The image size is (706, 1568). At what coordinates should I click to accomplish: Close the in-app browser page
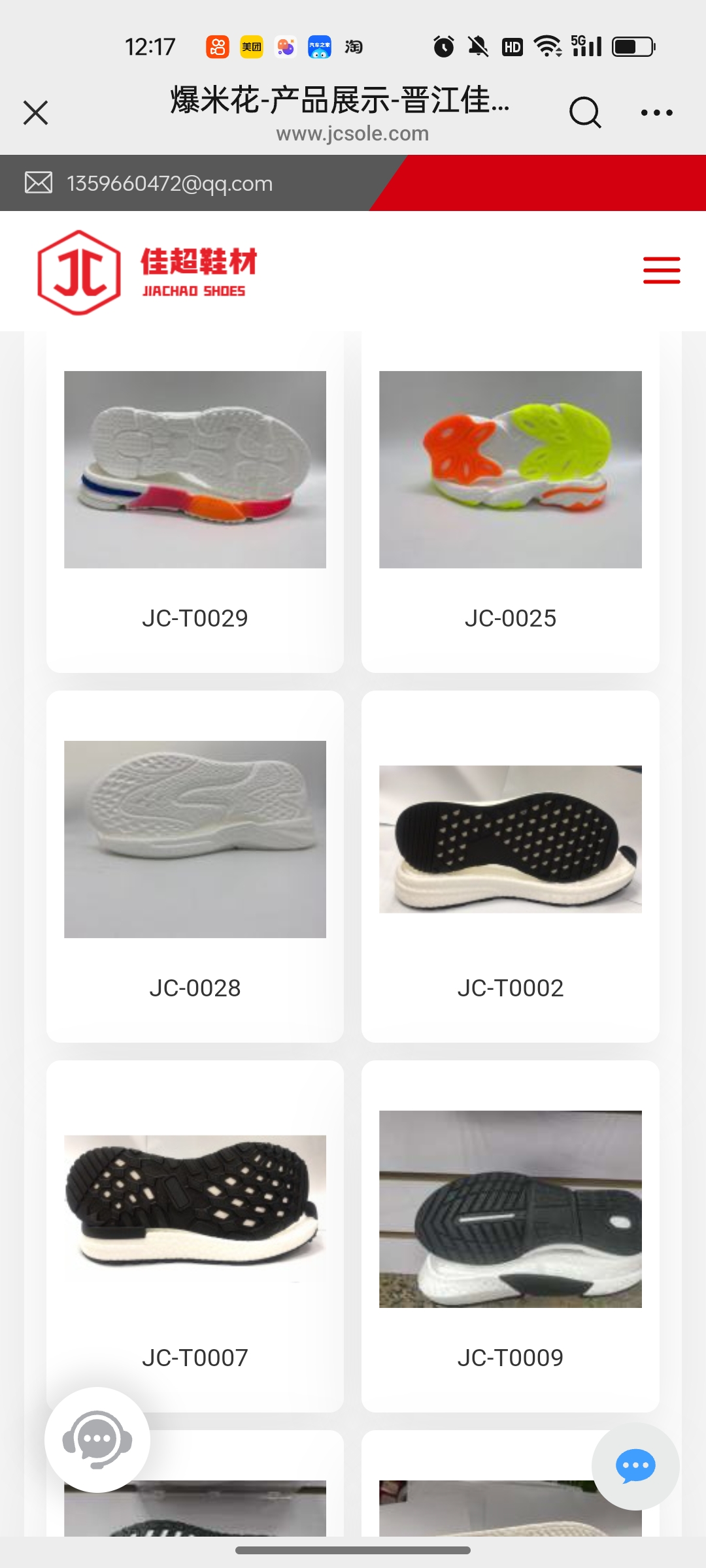coord(36,112)
